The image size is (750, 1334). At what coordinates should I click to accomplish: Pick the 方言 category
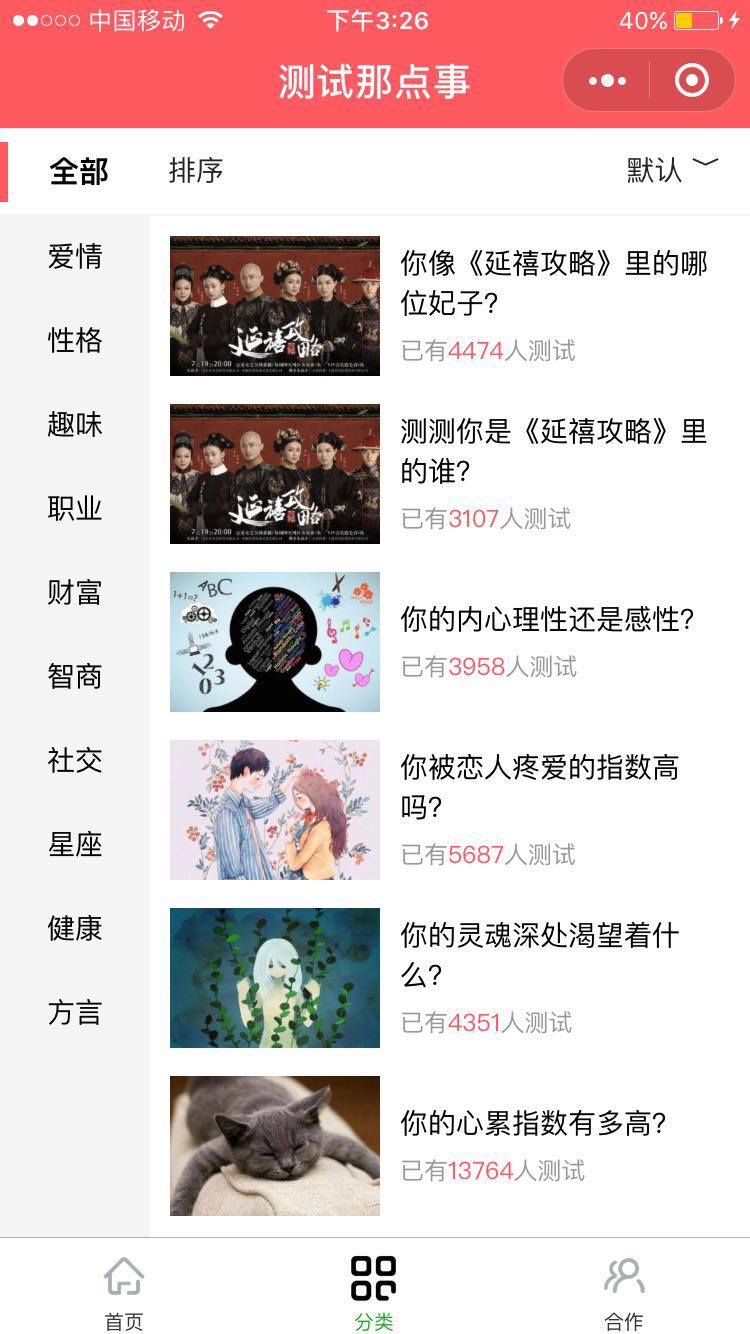[75, 1013]
